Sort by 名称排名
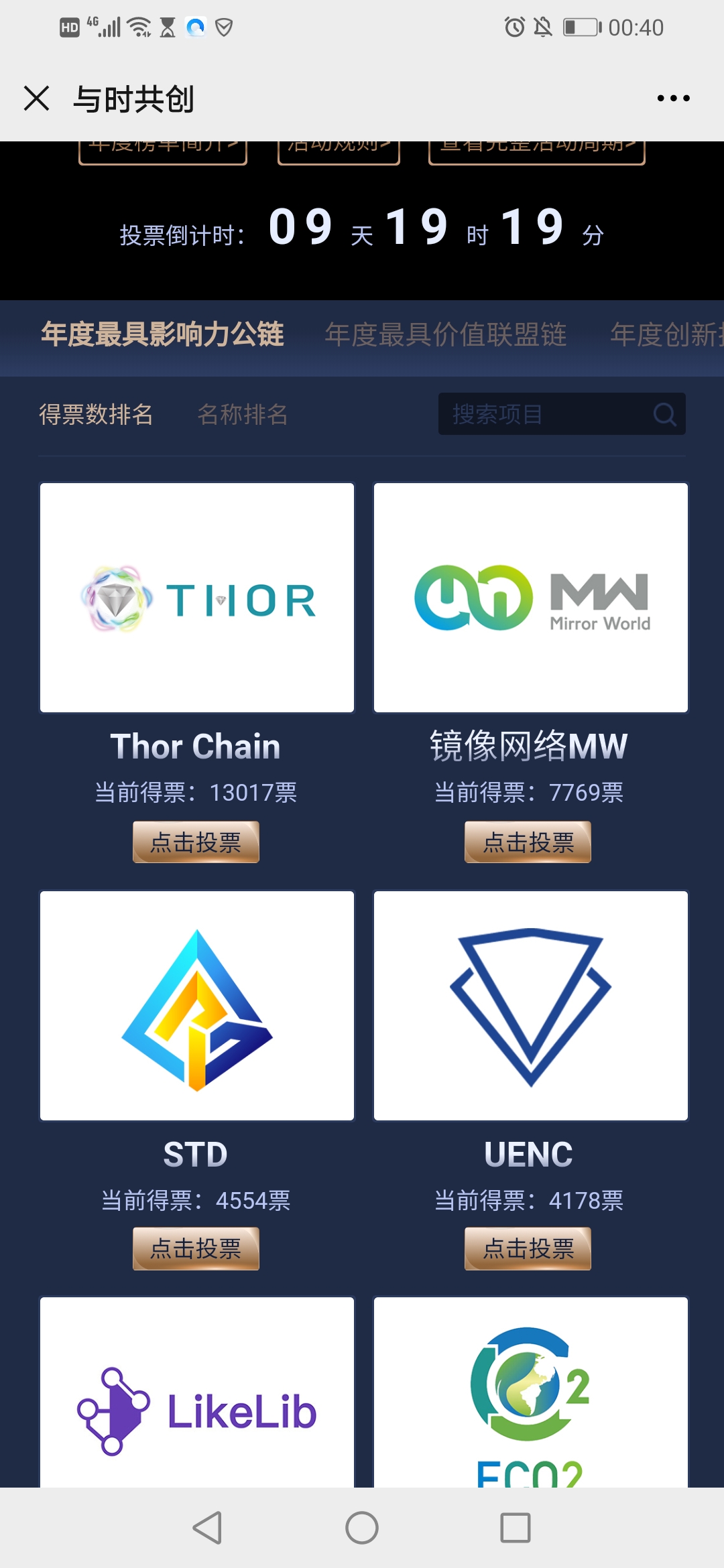724x1568 pixels. tap(242, 414)
